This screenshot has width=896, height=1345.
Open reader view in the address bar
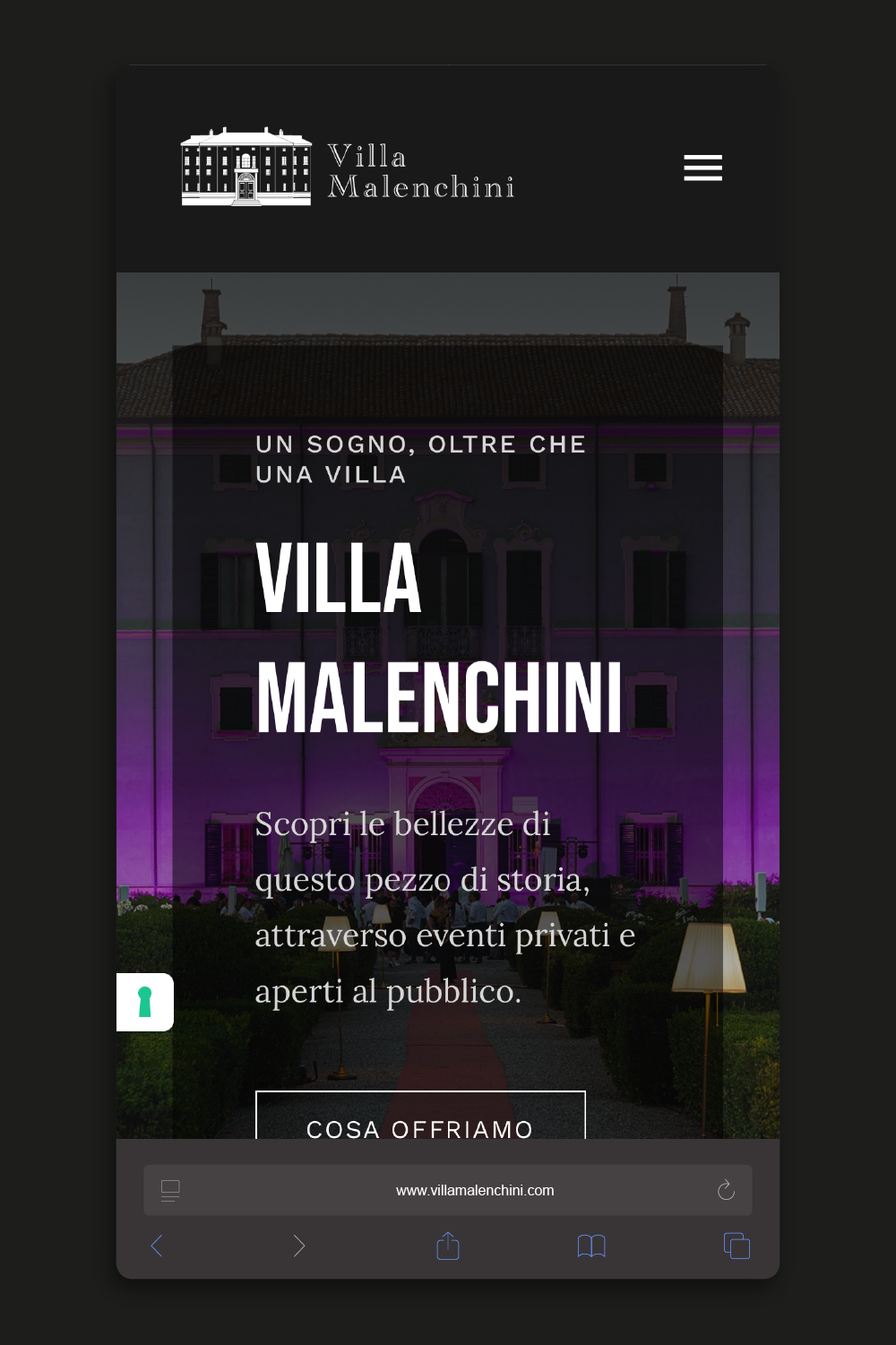click(x=170, y=1190)
